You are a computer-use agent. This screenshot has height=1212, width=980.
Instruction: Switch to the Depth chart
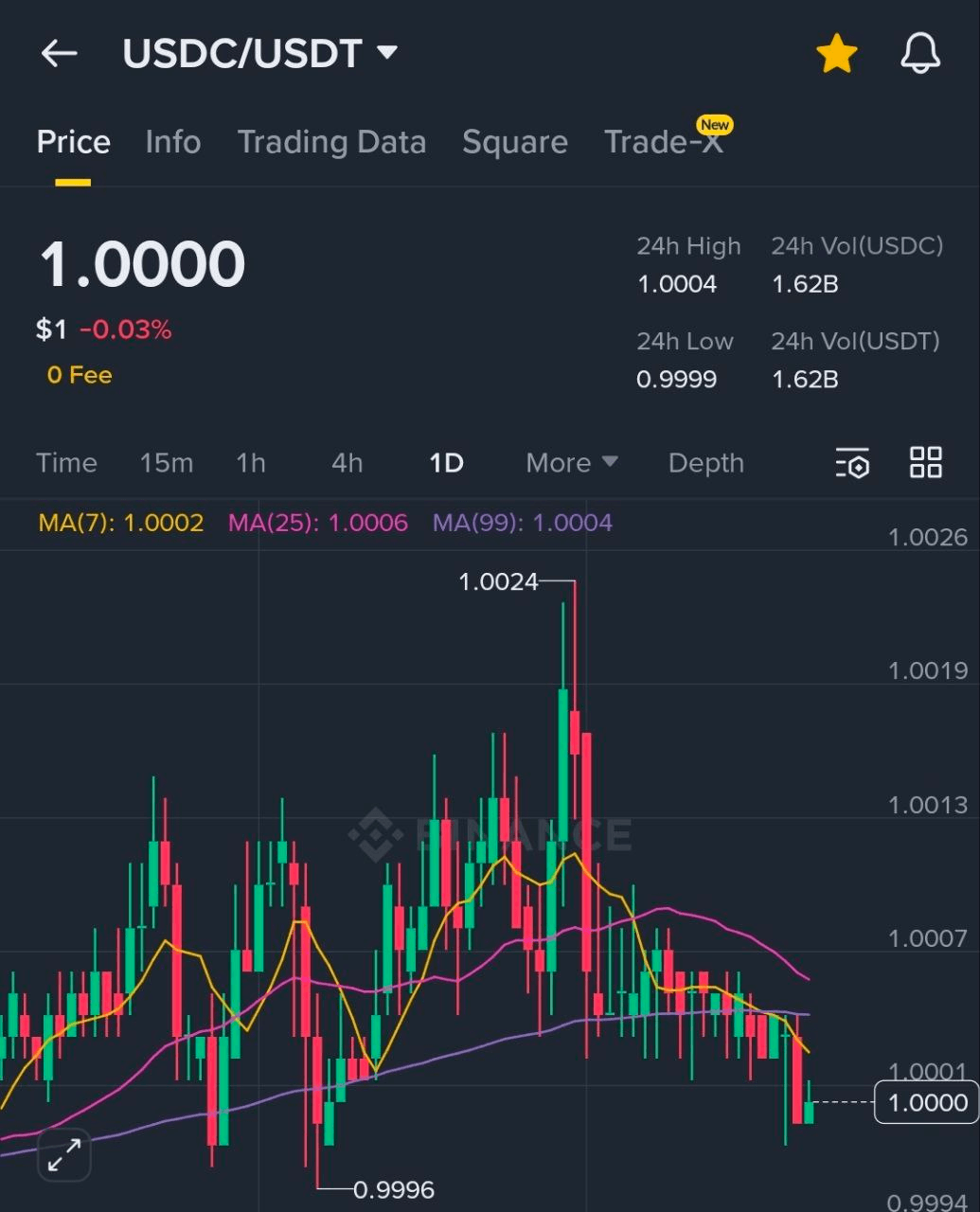(705, 463)
